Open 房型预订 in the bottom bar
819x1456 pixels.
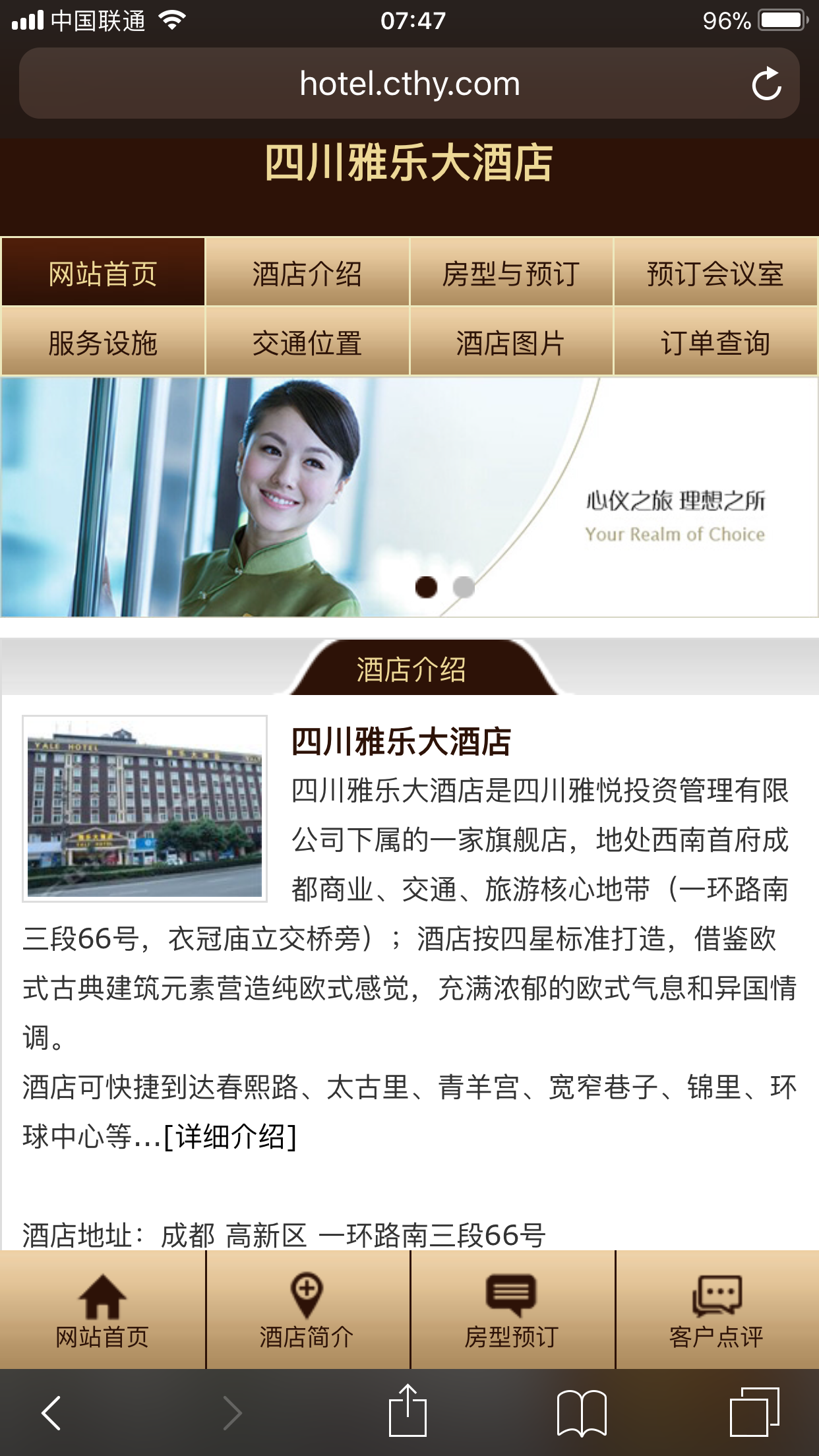click(512, 1310)
